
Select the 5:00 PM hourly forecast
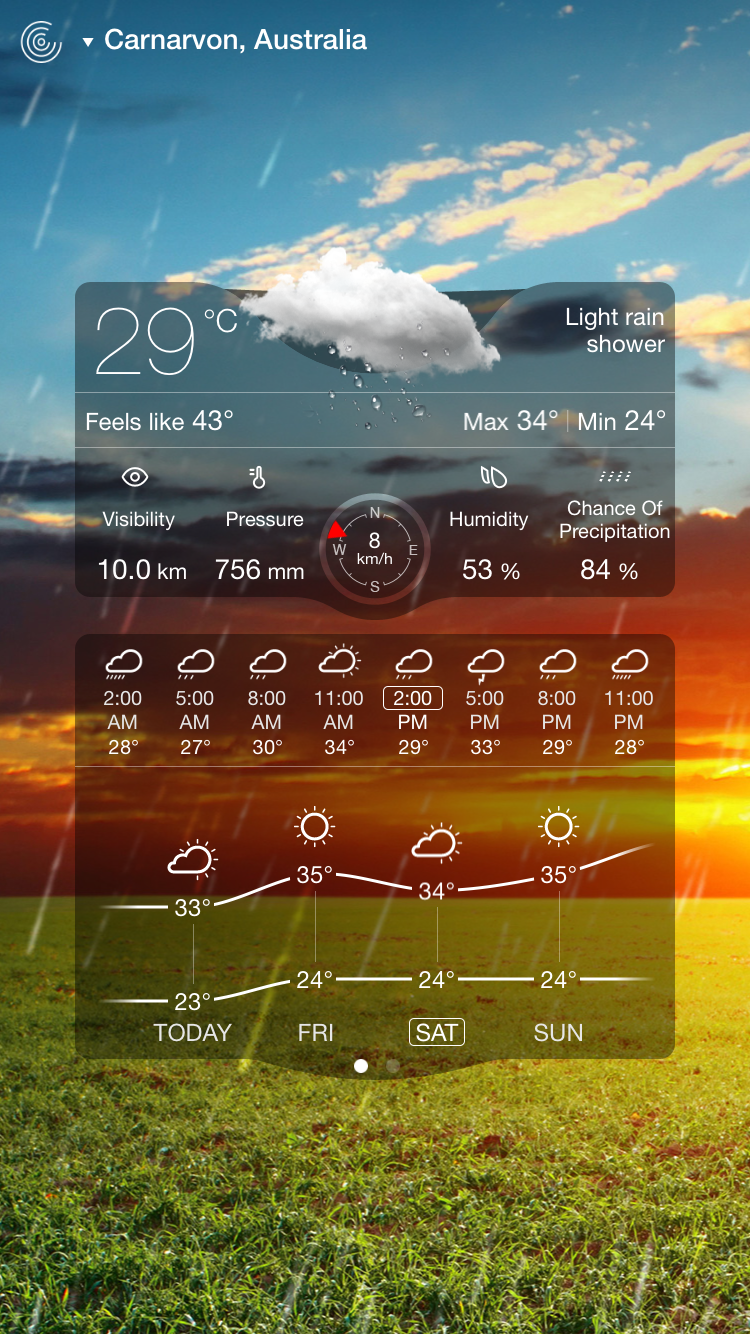485,701
